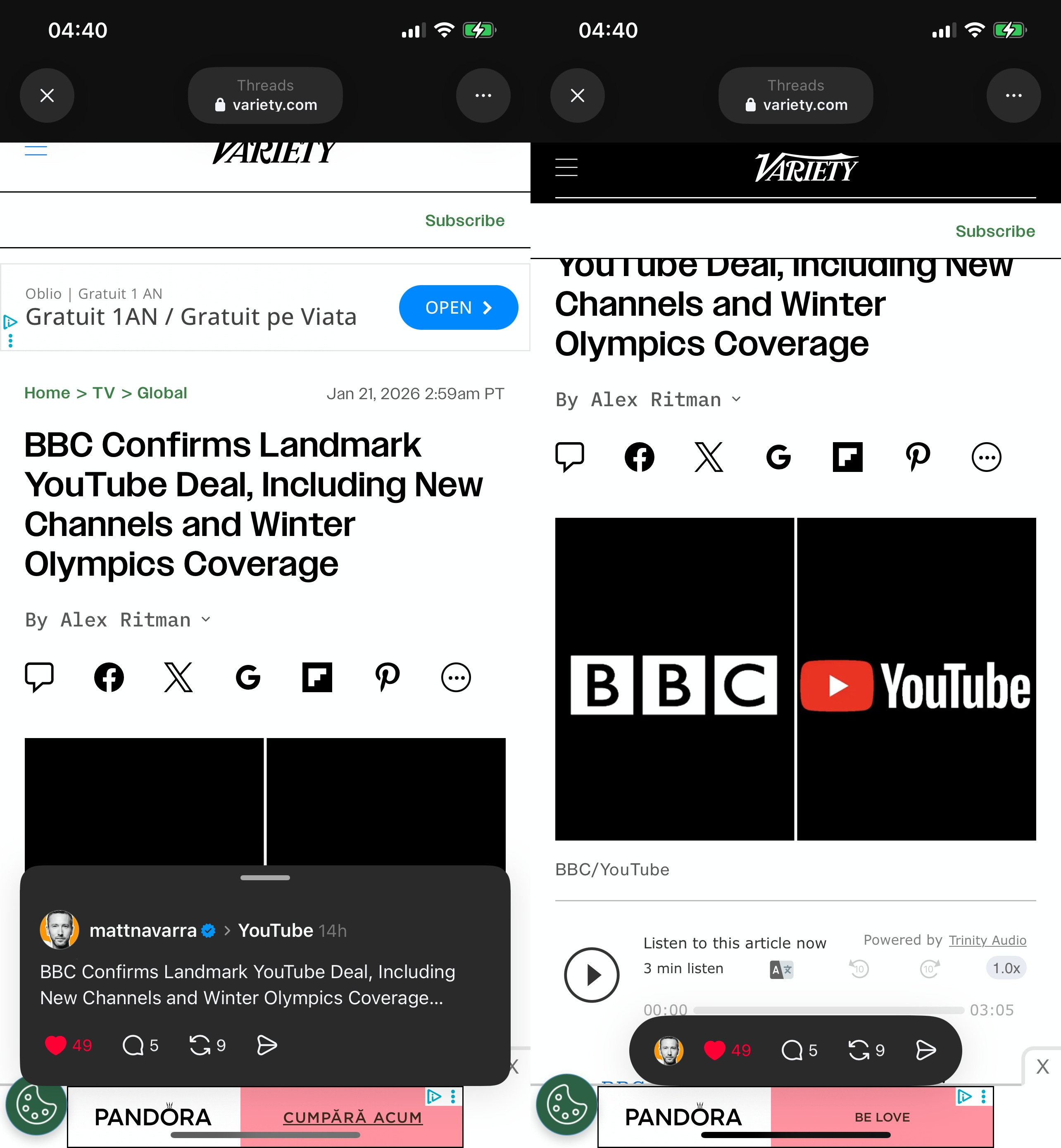Open the TV breadcrumb link

(104, 393)
